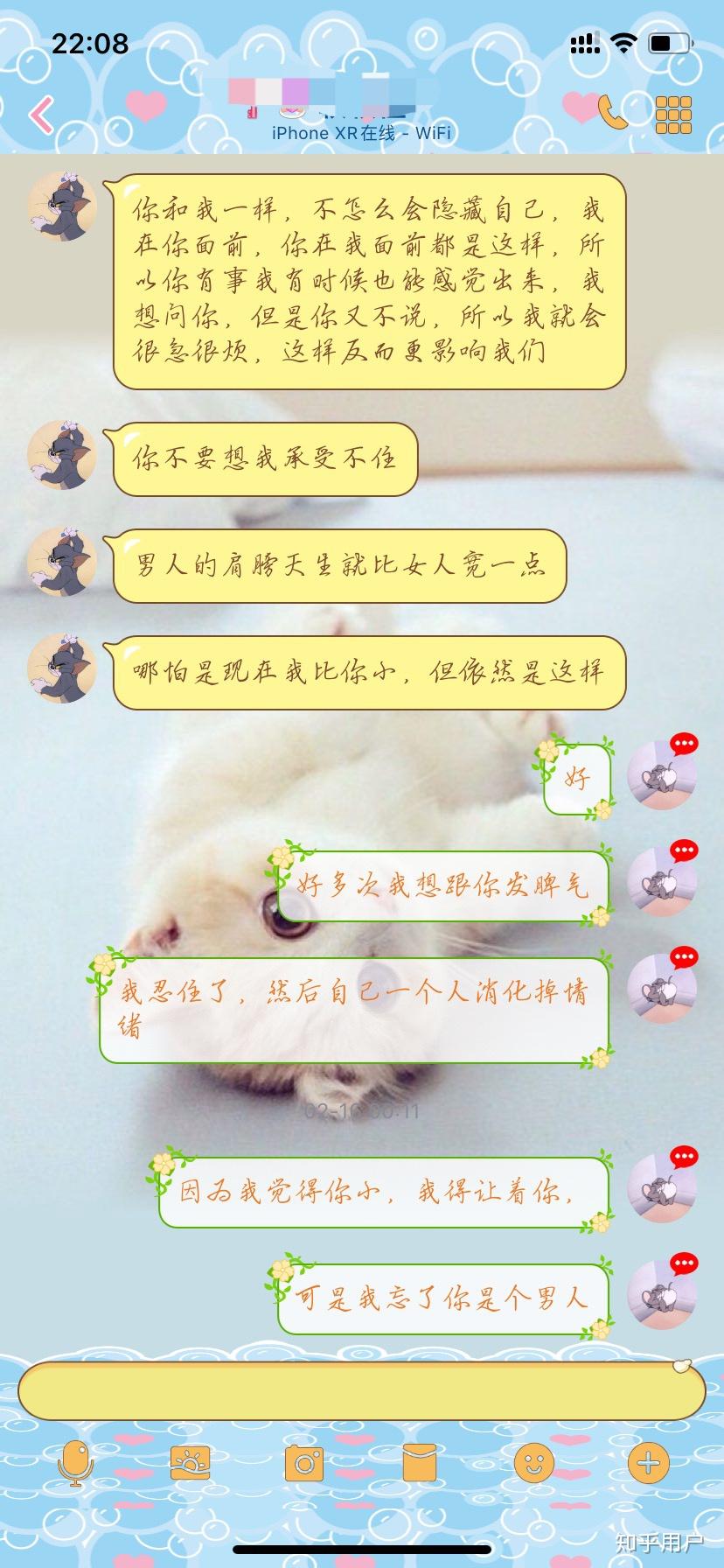Open the emoji sticker panel
Screen dimensions: 724x1568
click(533, 1463)
